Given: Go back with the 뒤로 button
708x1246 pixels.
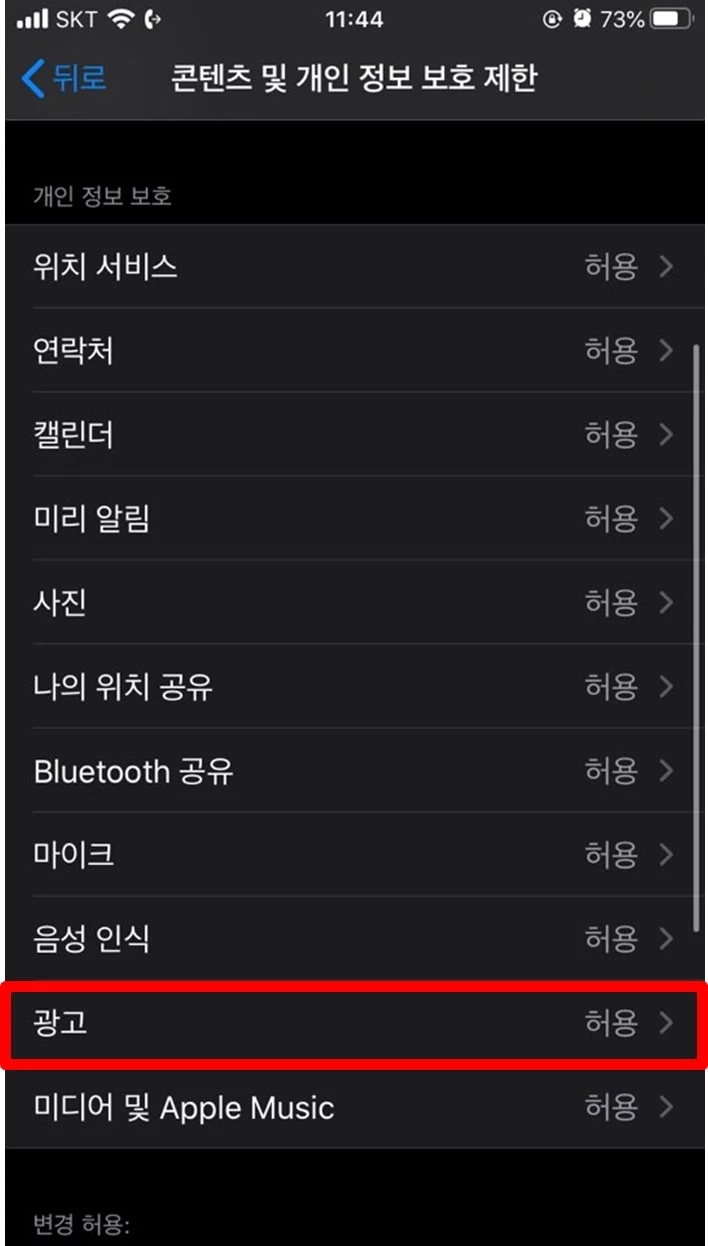Looking at the screenshot, I should [x=64, y=78].
